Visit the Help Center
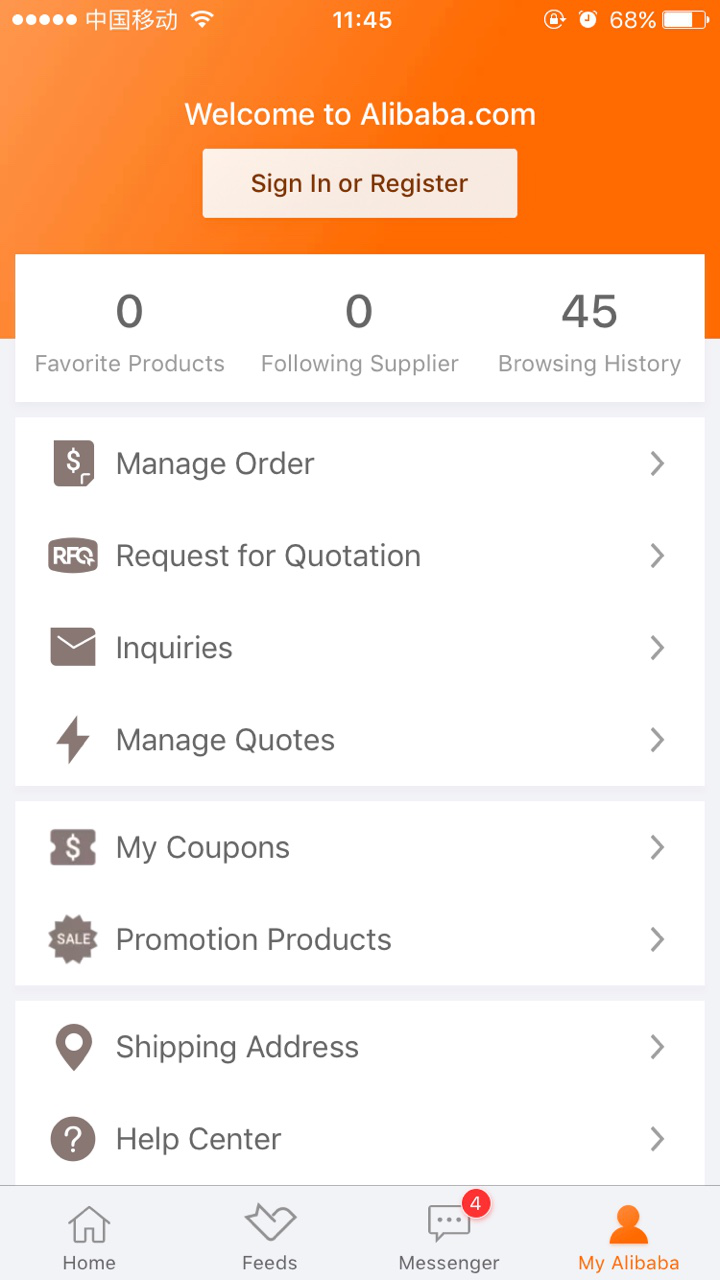This screenshot has width=720, height=1280. (360, 1139)
